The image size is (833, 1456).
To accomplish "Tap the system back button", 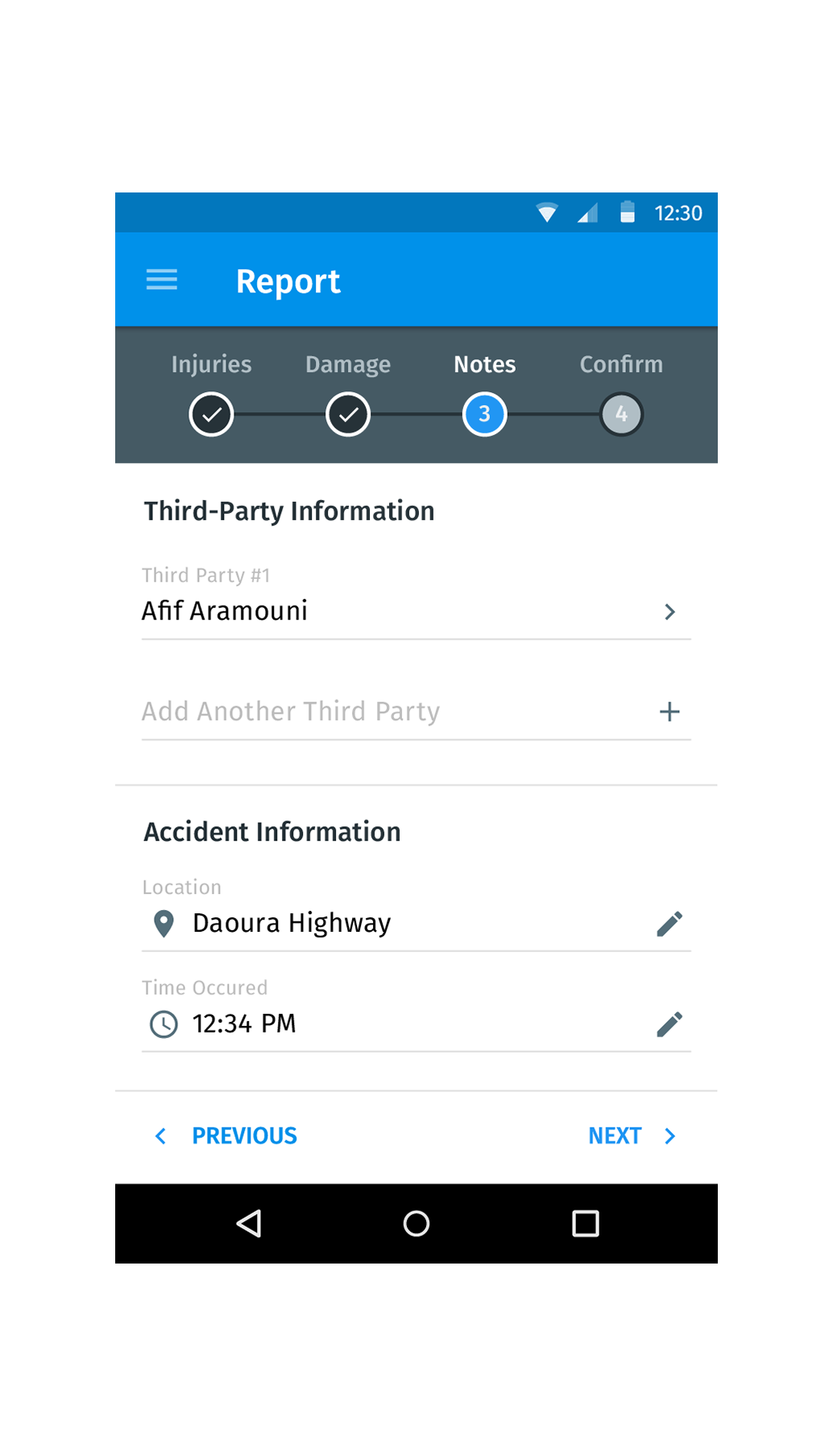I will tap(248, 1223).
